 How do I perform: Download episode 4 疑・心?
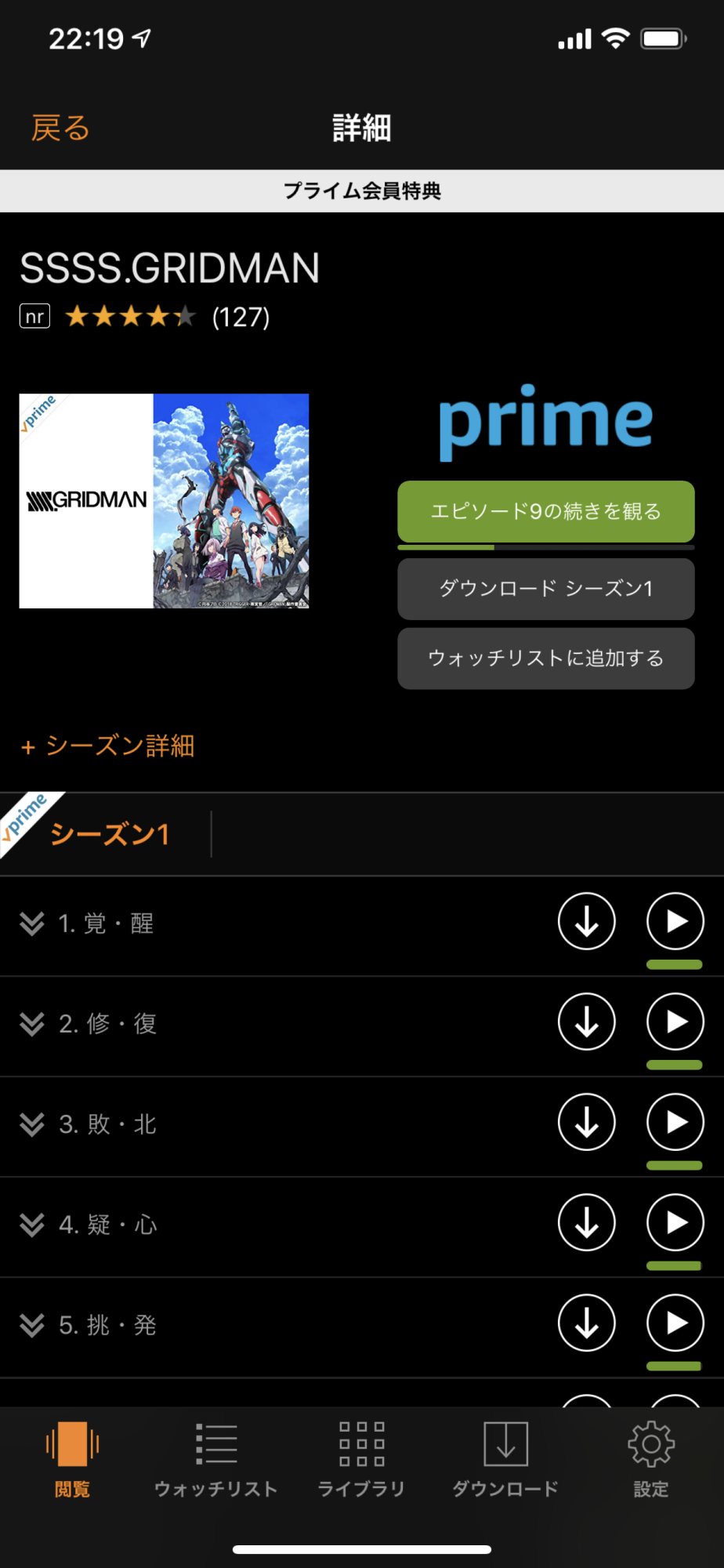coord(586,1222)
